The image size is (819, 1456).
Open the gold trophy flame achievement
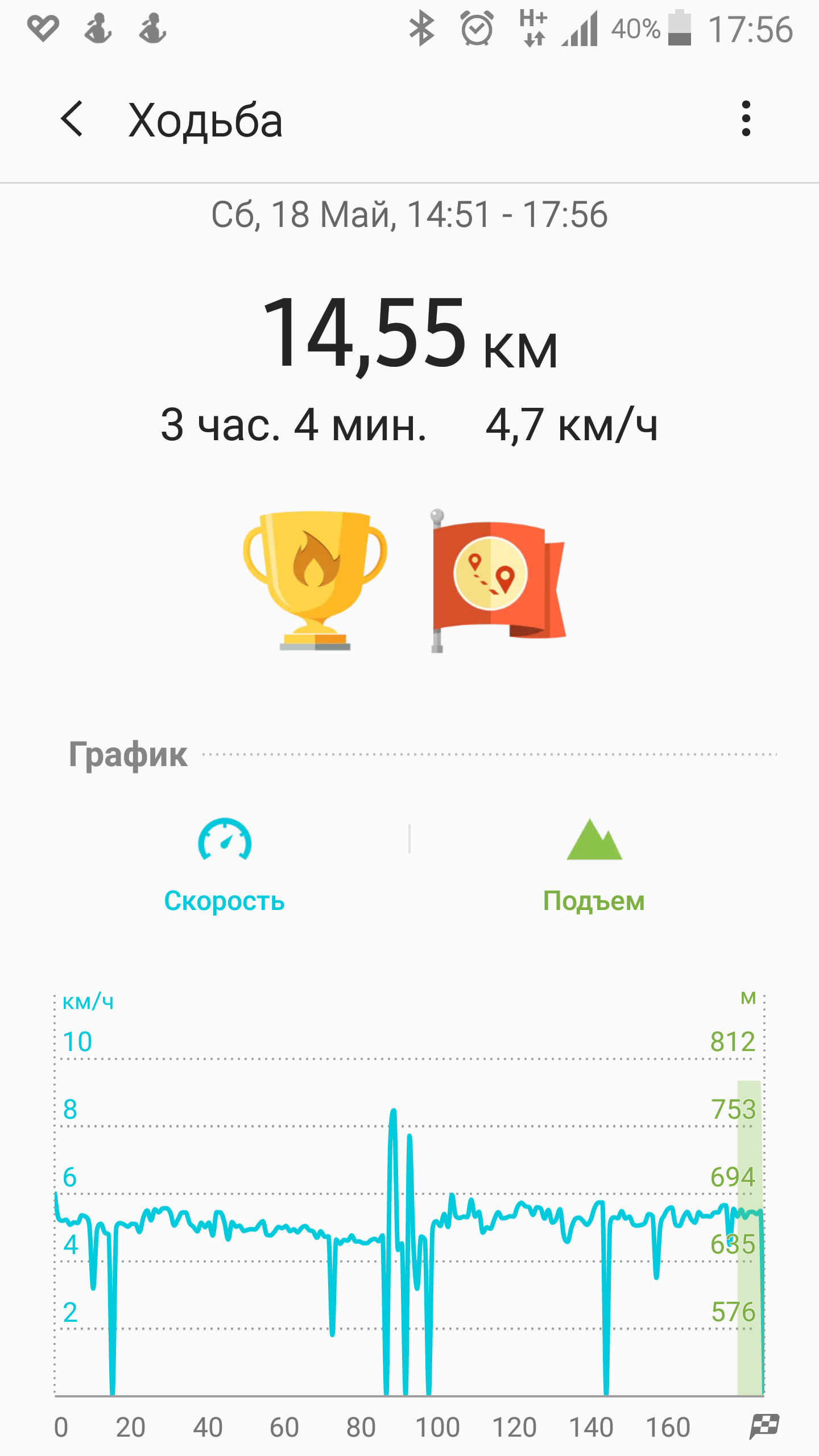(315, 580)
